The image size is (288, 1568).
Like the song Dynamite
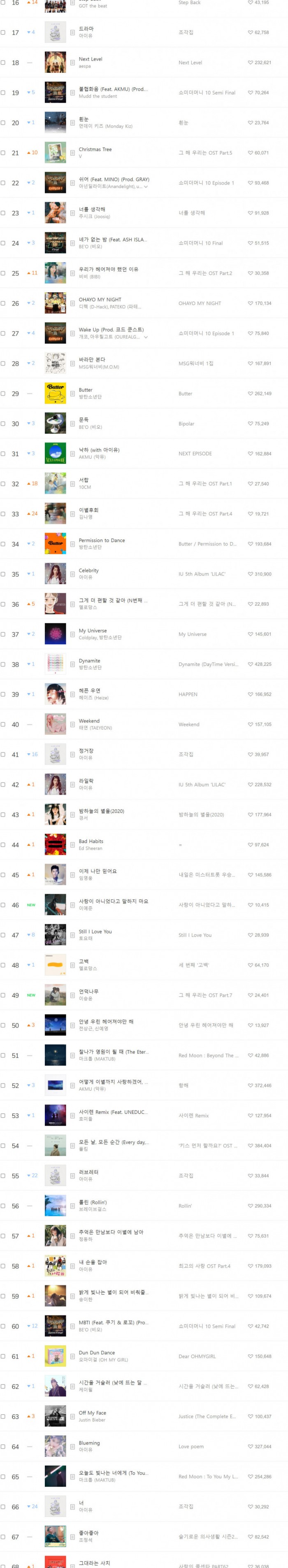tap(250, 664)
